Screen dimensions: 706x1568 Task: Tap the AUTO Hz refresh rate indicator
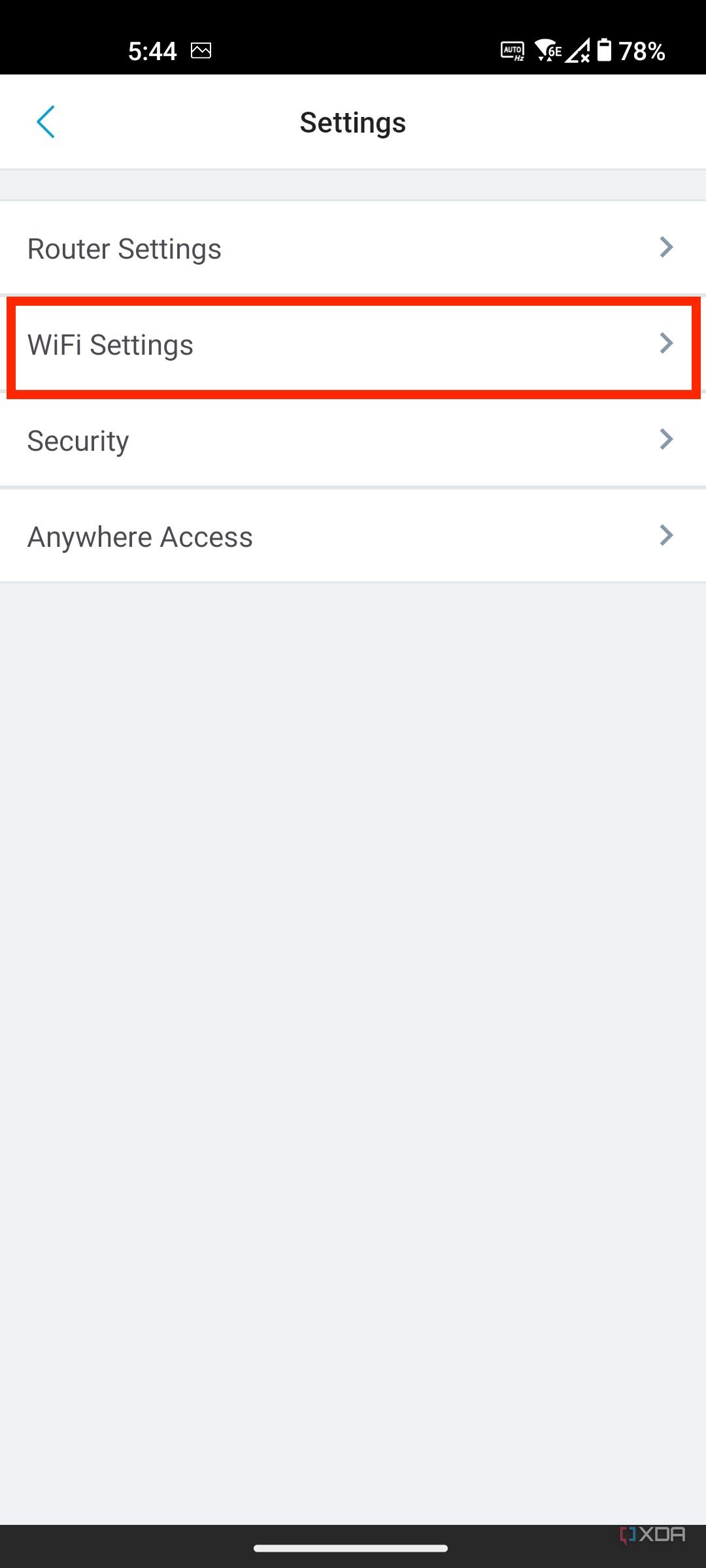tap(512, 50)
